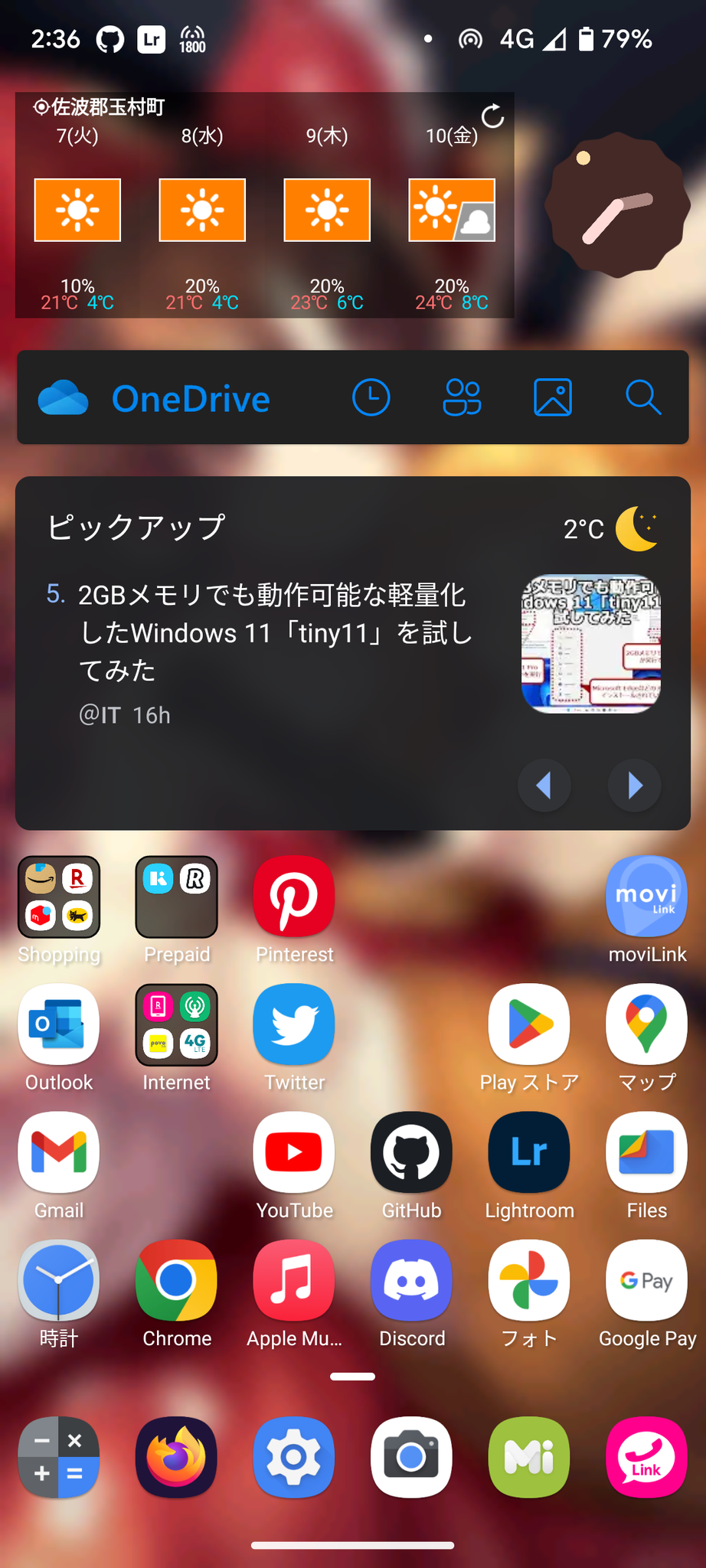Open the GitHub app

point(411,1152)
